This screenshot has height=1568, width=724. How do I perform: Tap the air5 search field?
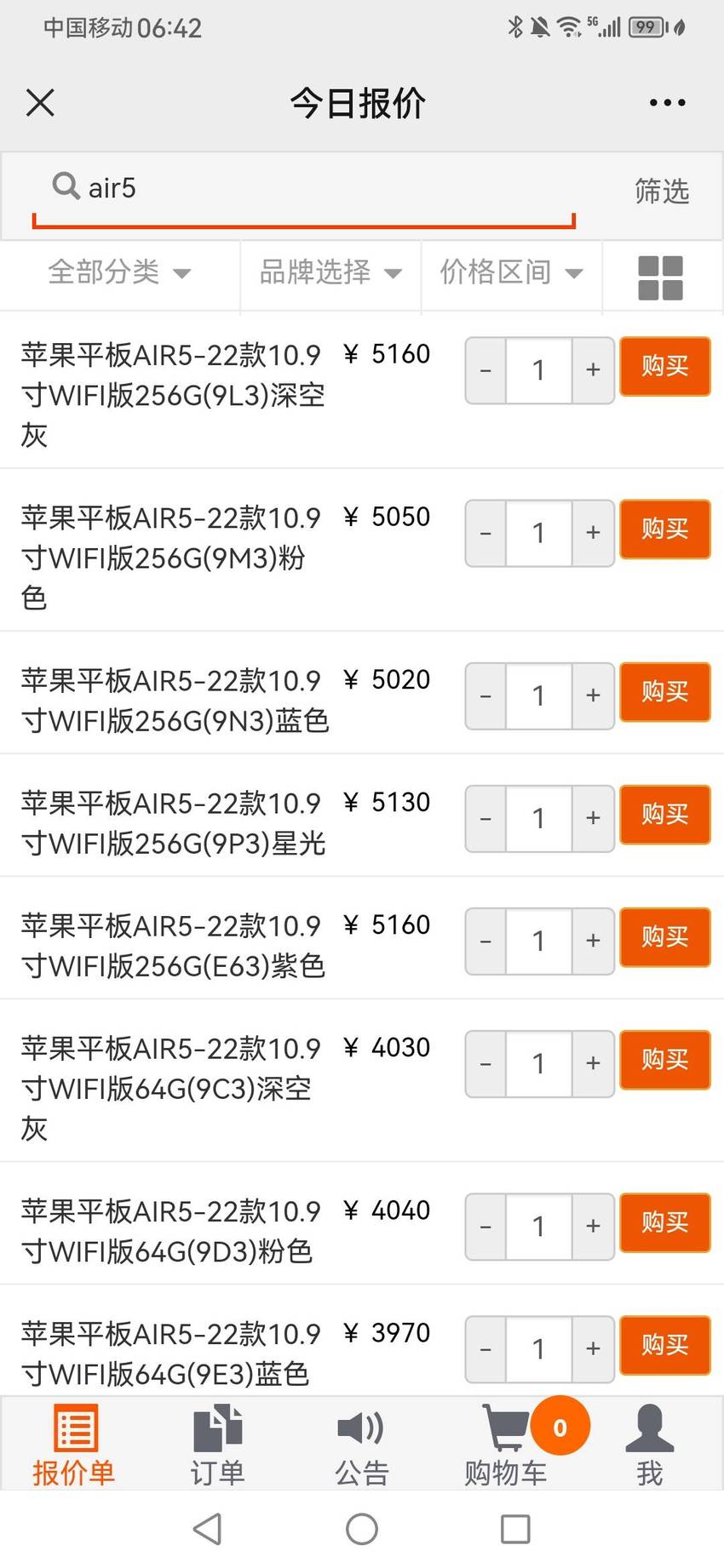(x=304, y=187)
